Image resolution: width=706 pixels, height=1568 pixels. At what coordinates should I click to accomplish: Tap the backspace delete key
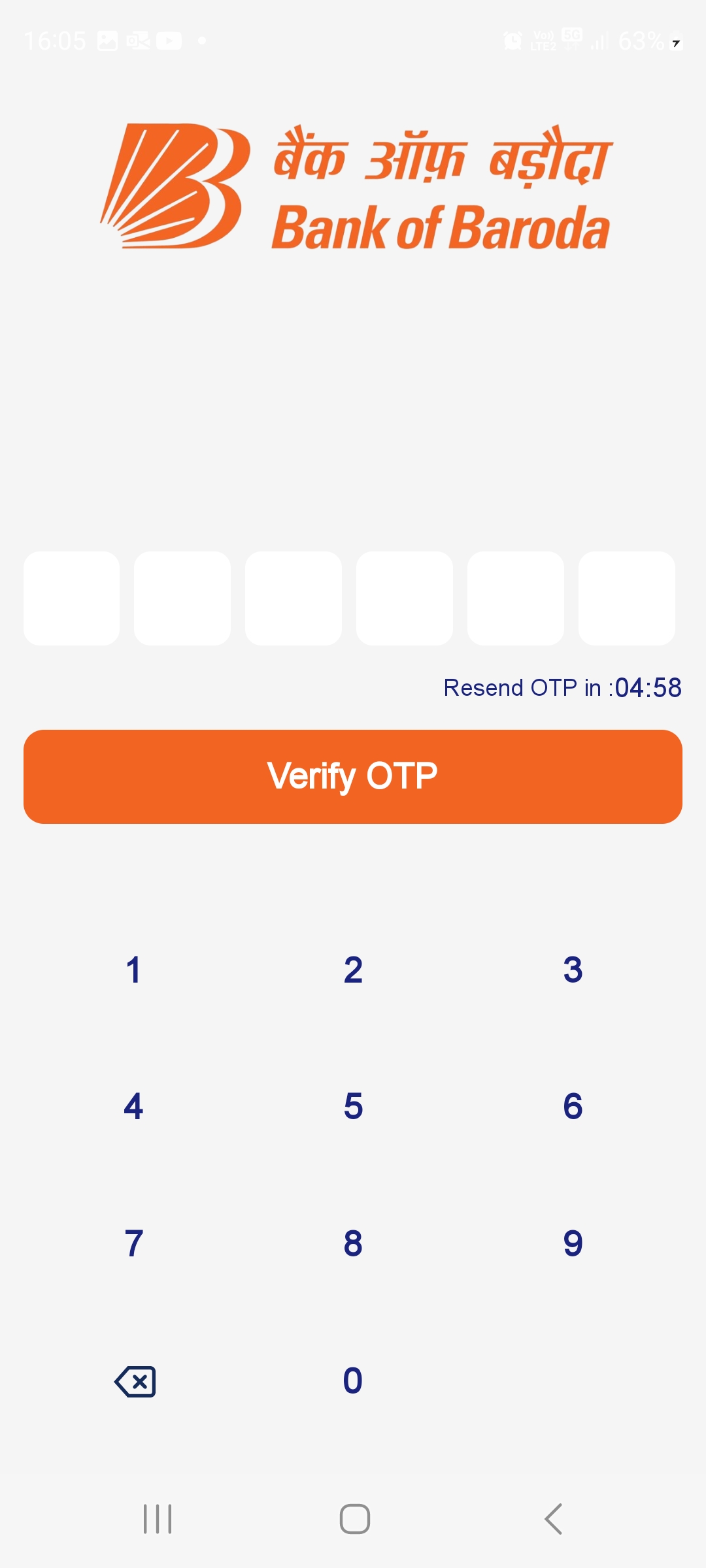pos(134,1380)
